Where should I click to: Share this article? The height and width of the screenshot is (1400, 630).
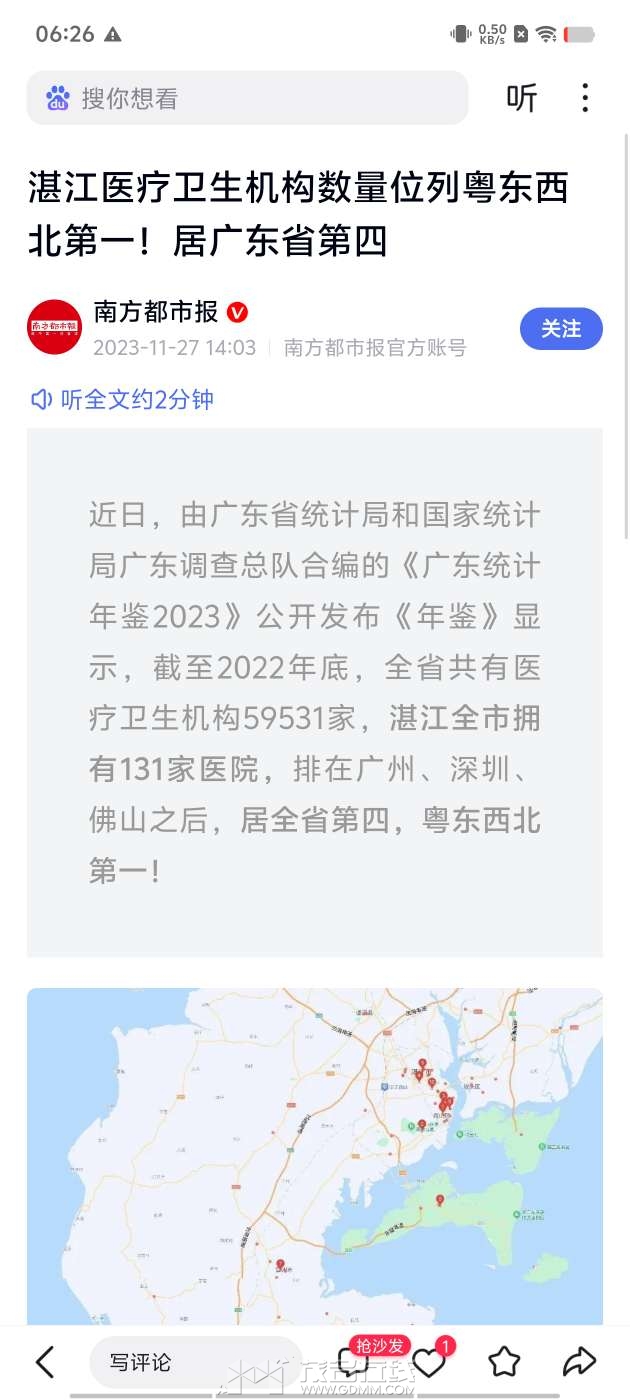[579, 1361]
